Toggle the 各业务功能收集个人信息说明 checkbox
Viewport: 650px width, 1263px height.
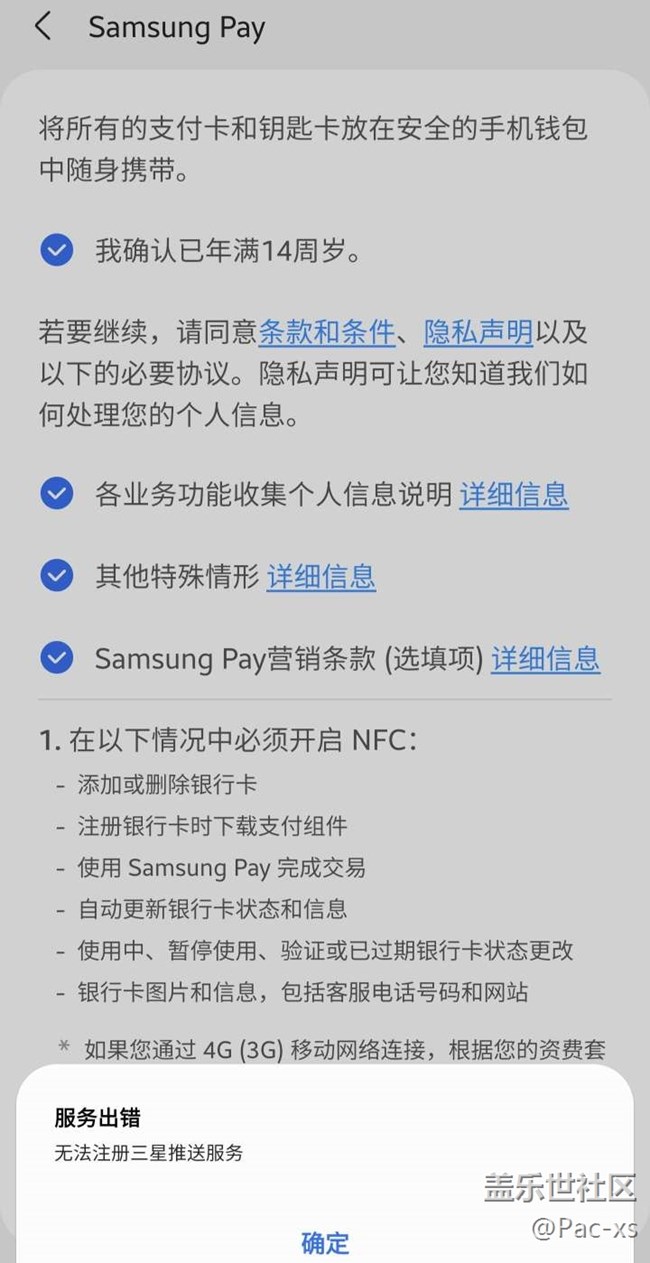point(57,494)
